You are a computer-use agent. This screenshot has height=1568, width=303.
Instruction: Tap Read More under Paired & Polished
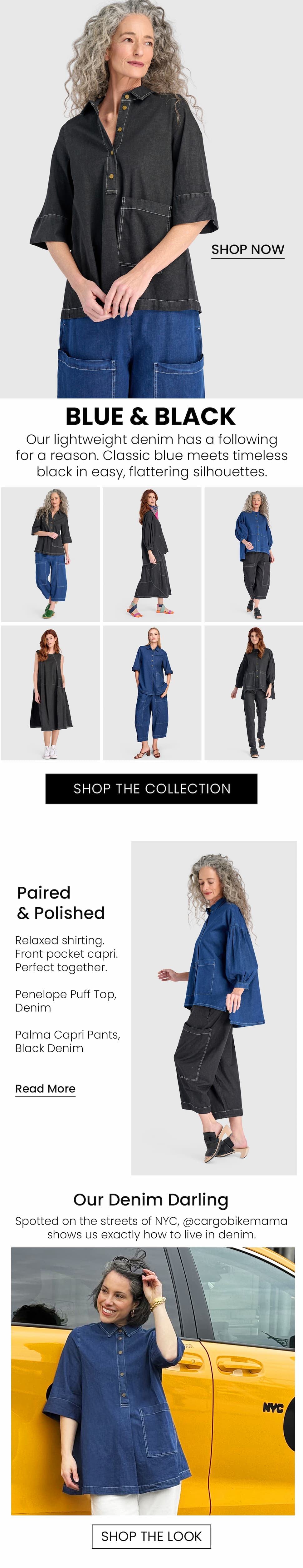pyautogui.click(x=46, y=1088)
